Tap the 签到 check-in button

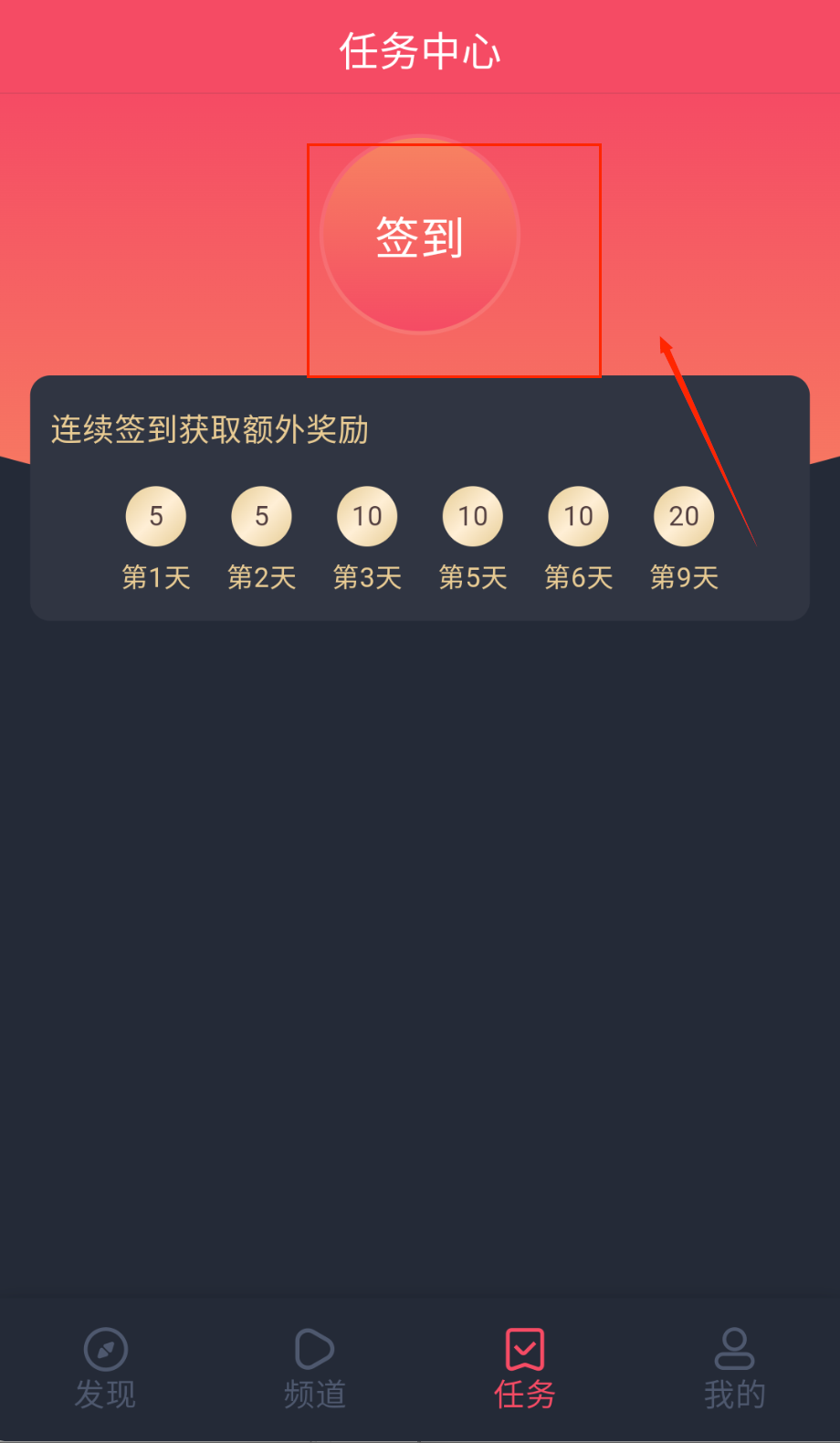[420, 236]
